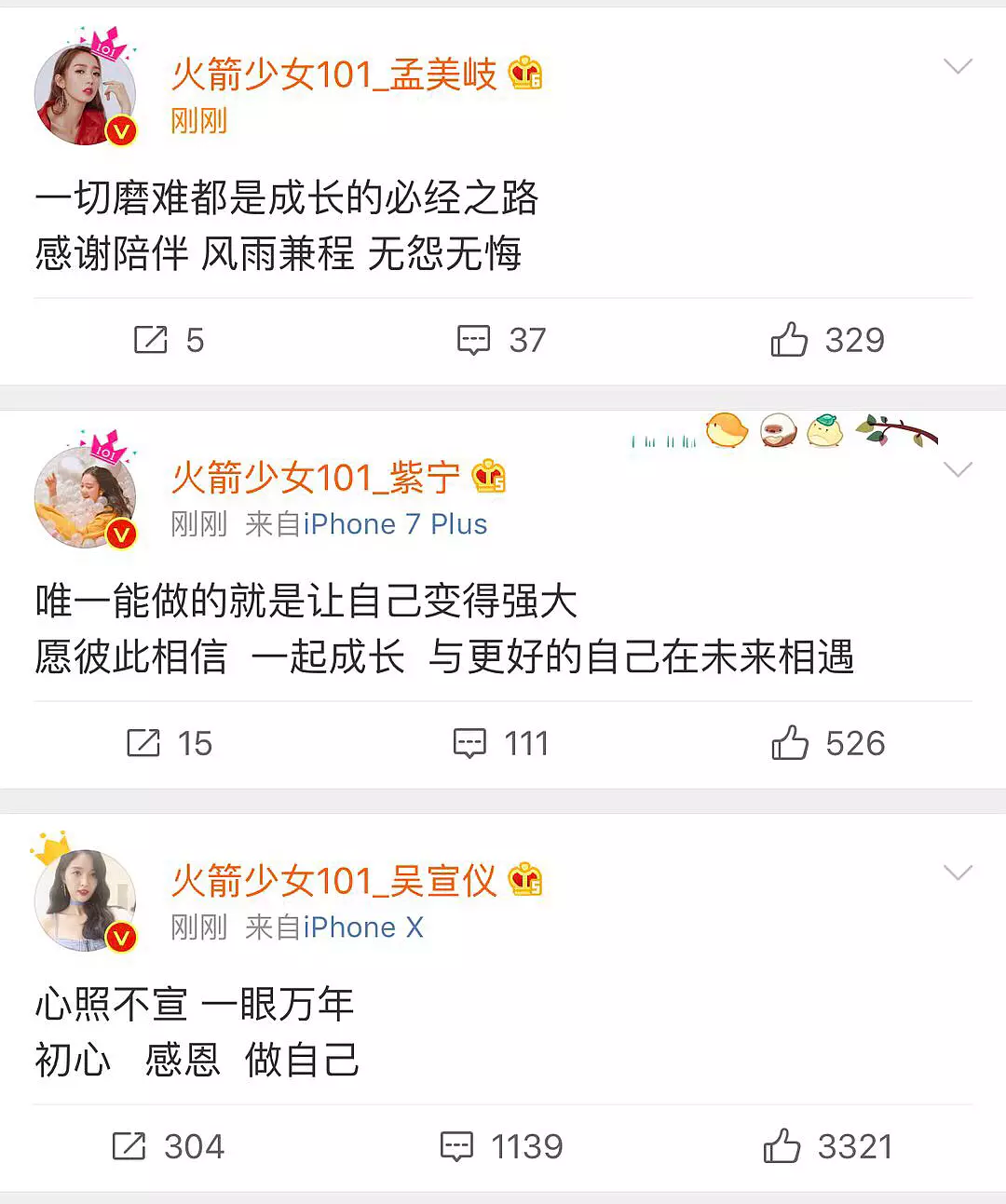1006x1204 pixels.
Task: Expand the options chevron on 吴宣仪's post
Action: (x=958, y=873)
